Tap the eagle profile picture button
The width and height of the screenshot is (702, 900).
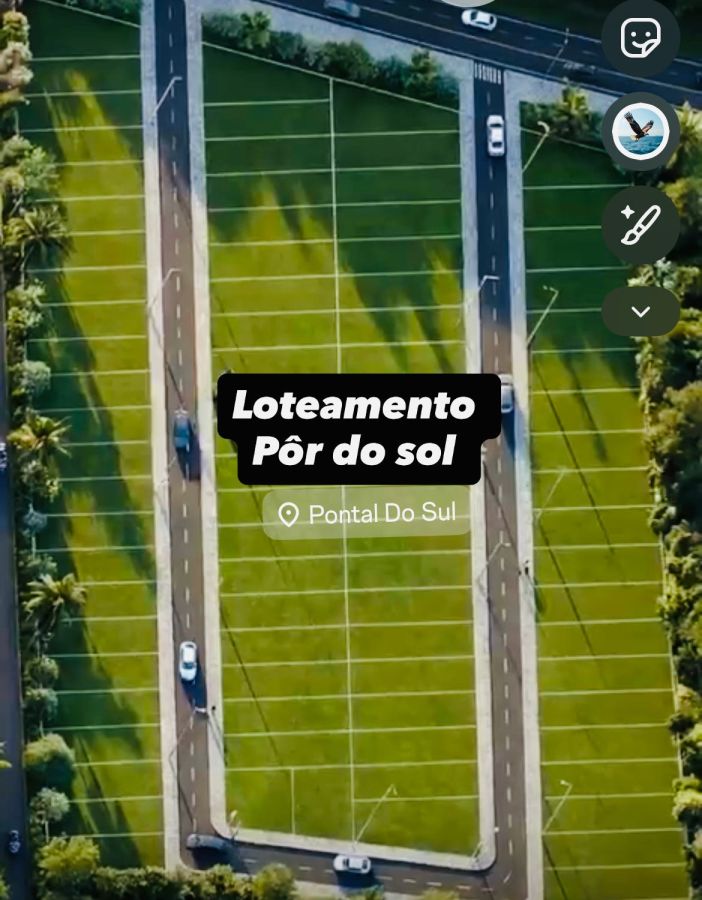tap(640, 131)
